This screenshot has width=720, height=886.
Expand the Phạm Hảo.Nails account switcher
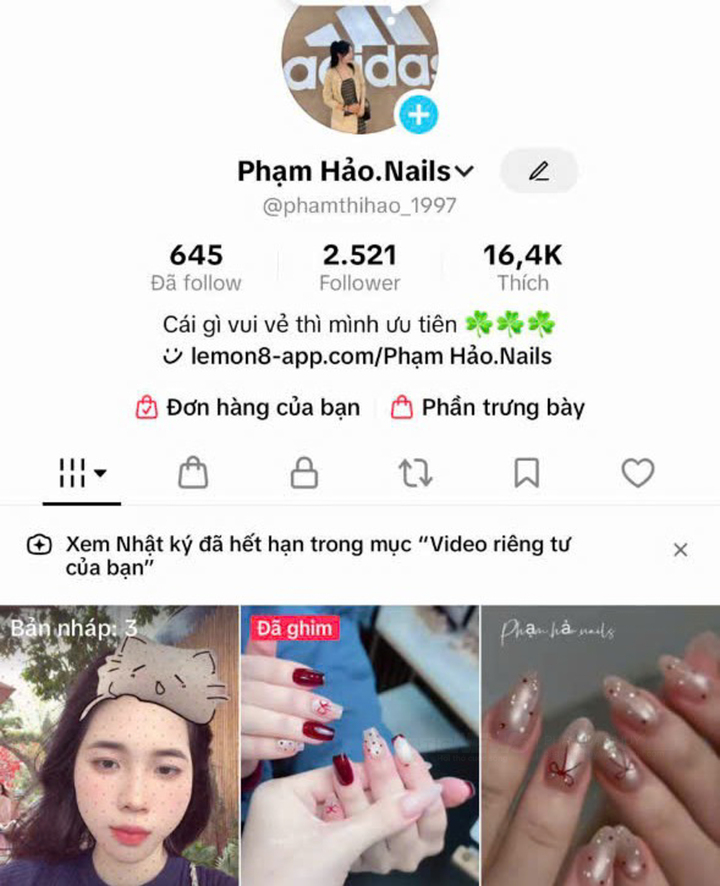click(x=464, y=172)
